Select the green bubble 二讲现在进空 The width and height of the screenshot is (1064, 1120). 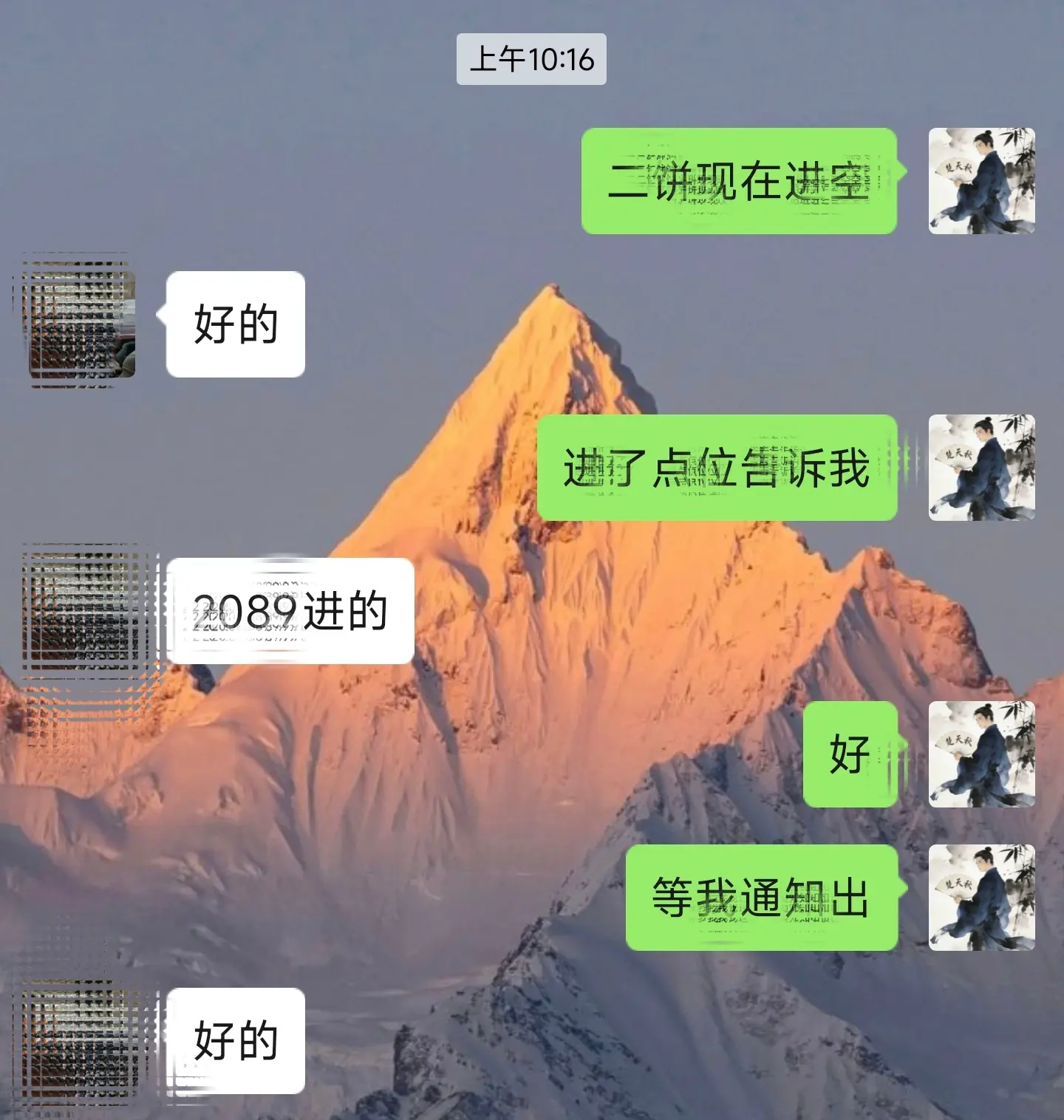[x=739, y=181]
